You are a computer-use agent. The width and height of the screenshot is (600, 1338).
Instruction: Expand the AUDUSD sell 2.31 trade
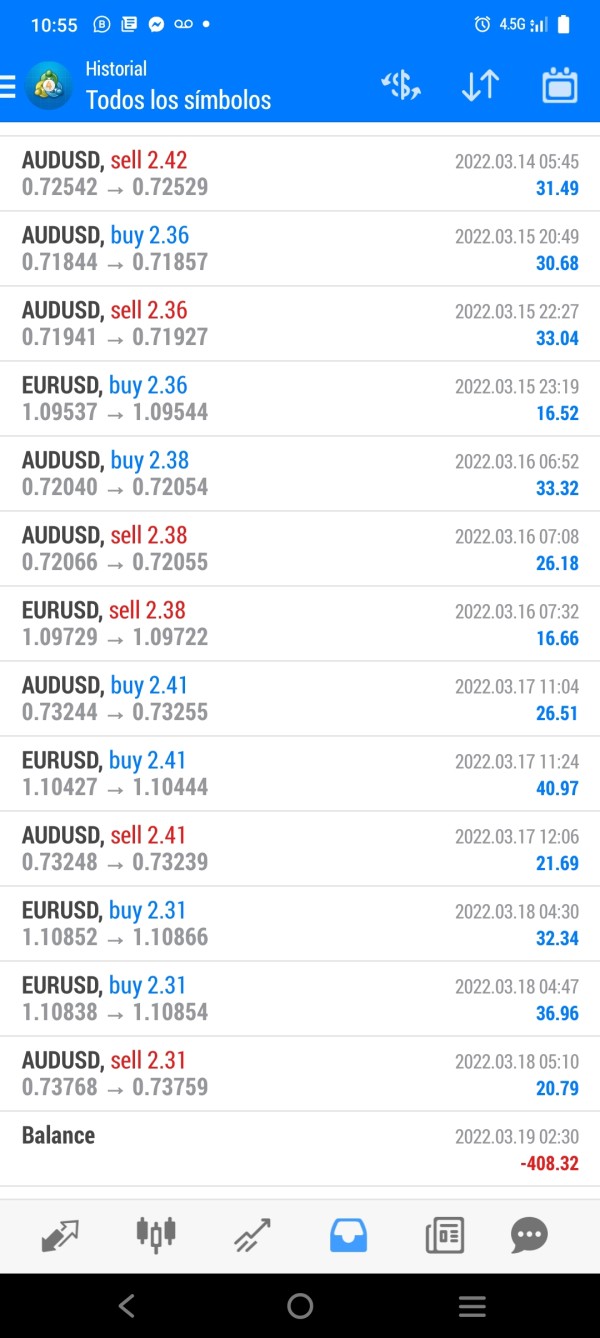coord(300,1074)
